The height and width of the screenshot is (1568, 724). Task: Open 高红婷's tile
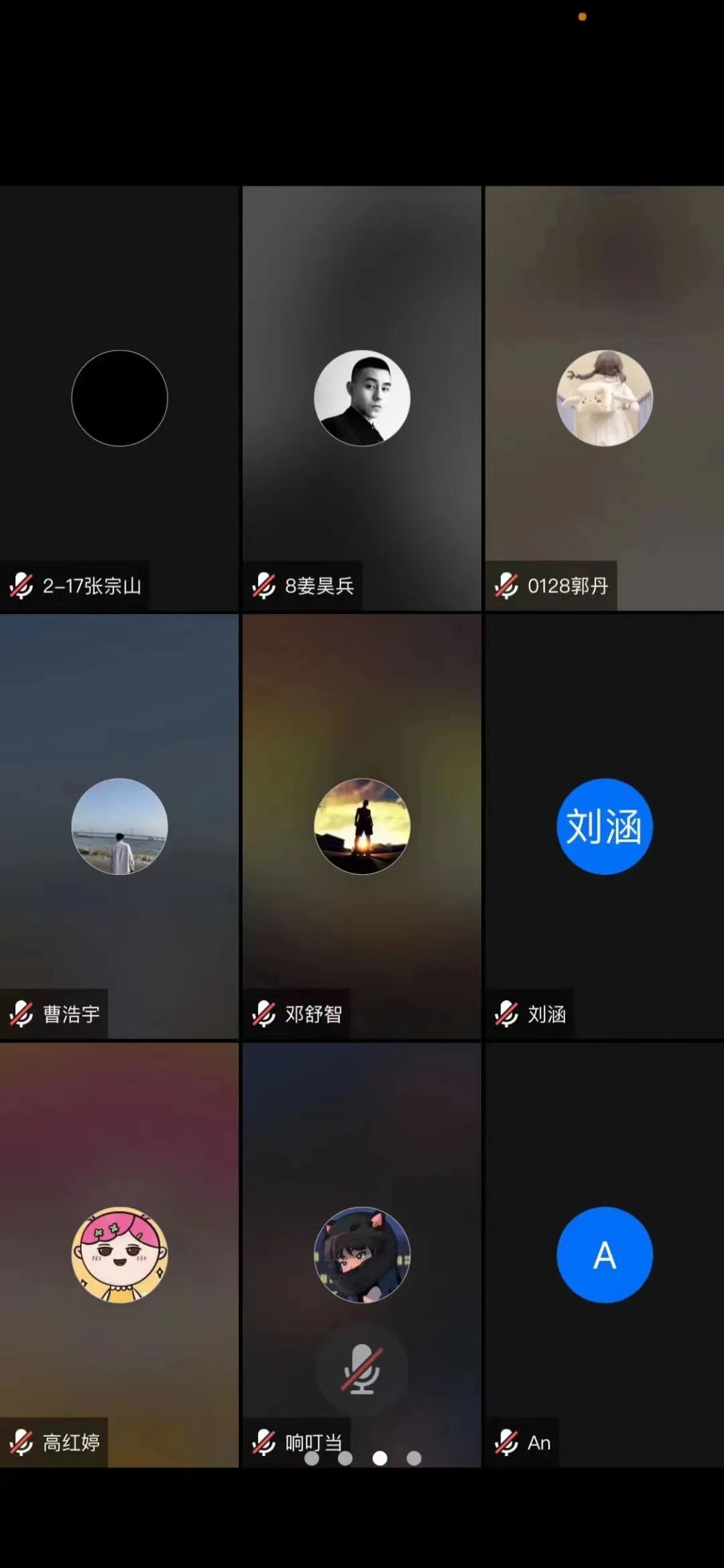click(119, 1254)
